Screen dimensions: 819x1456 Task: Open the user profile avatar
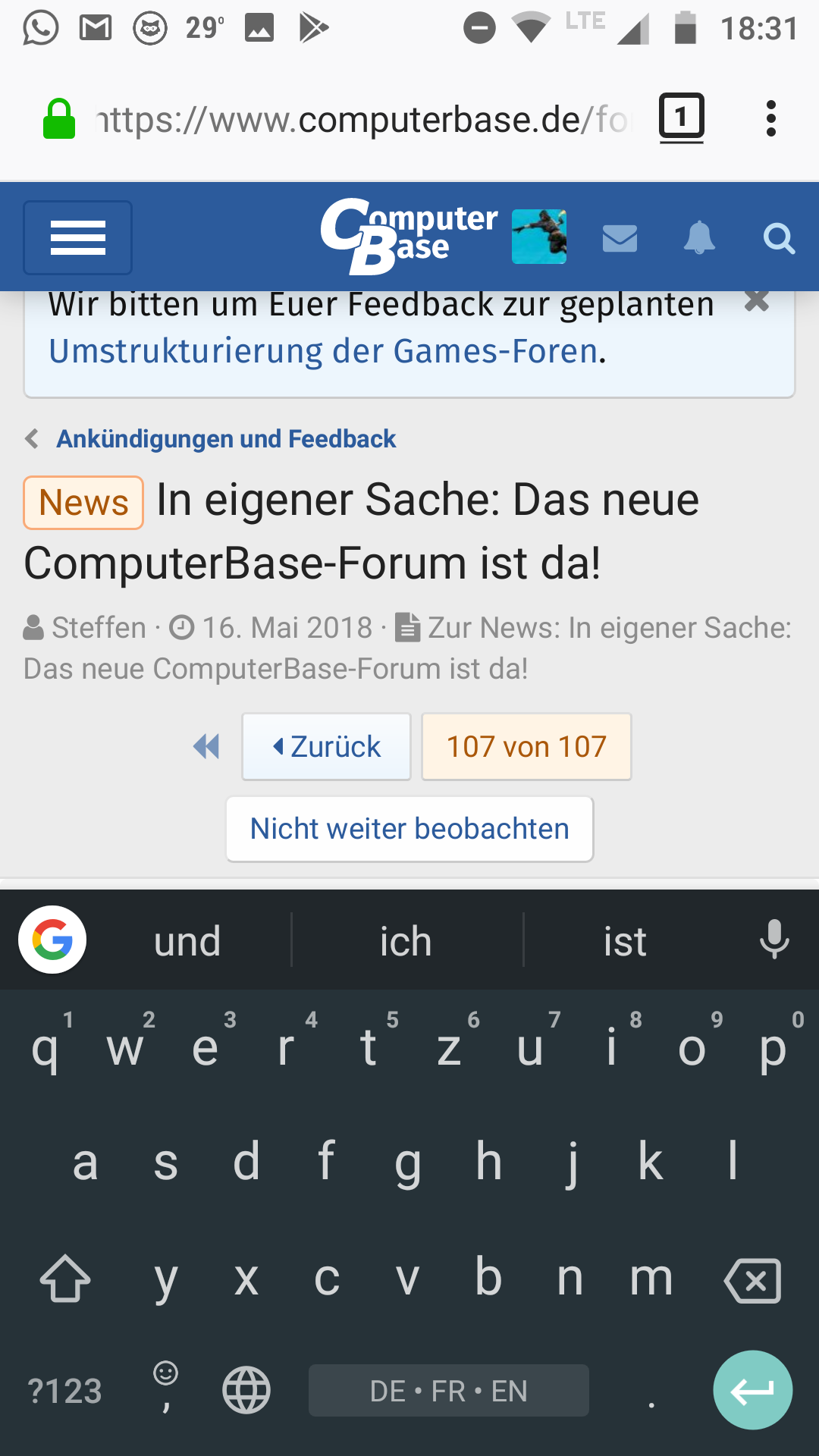pyautogui.click(x=538, y=237)
